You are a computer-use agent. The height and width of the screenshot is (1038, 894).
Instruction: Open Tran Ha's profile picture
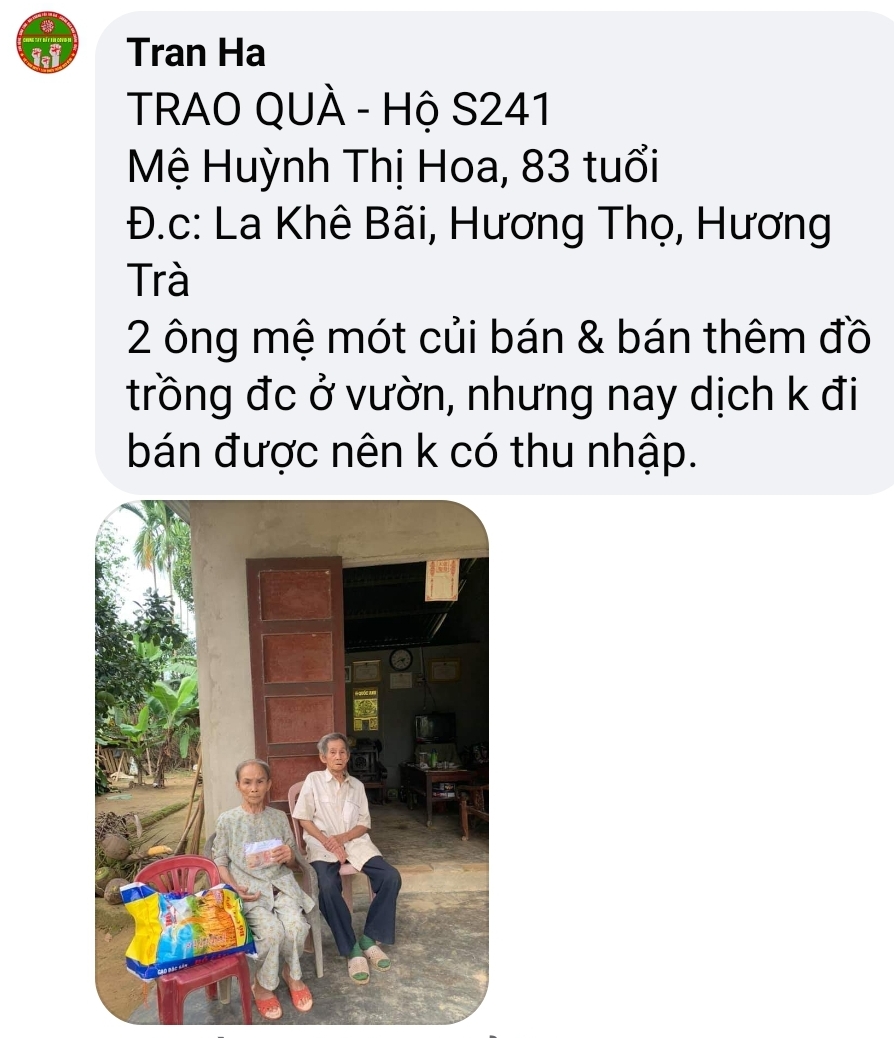[x=47, y=43]
